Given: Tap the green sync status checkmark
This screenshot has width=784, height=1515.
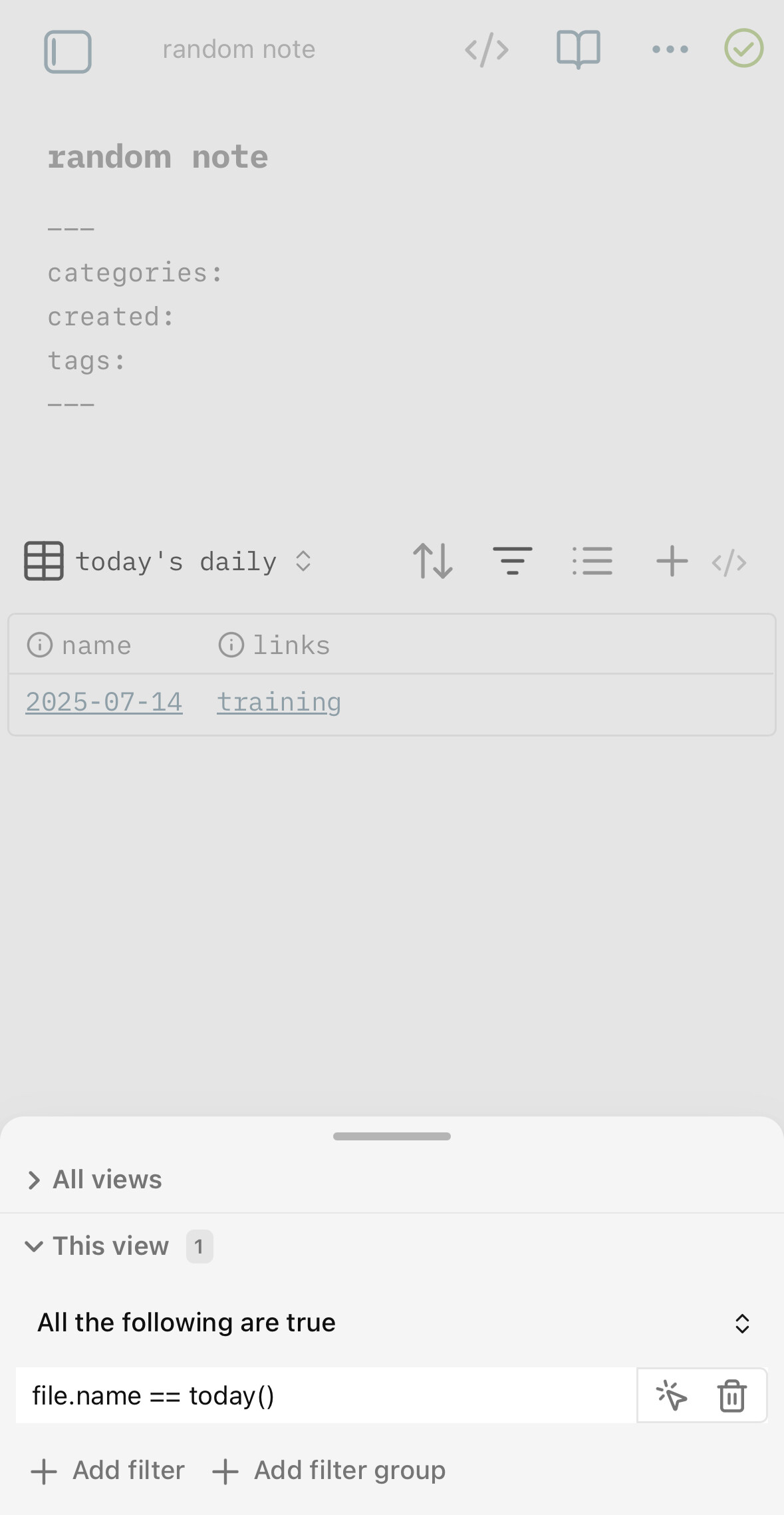Looking at the screenshot, I should point(743,48).
